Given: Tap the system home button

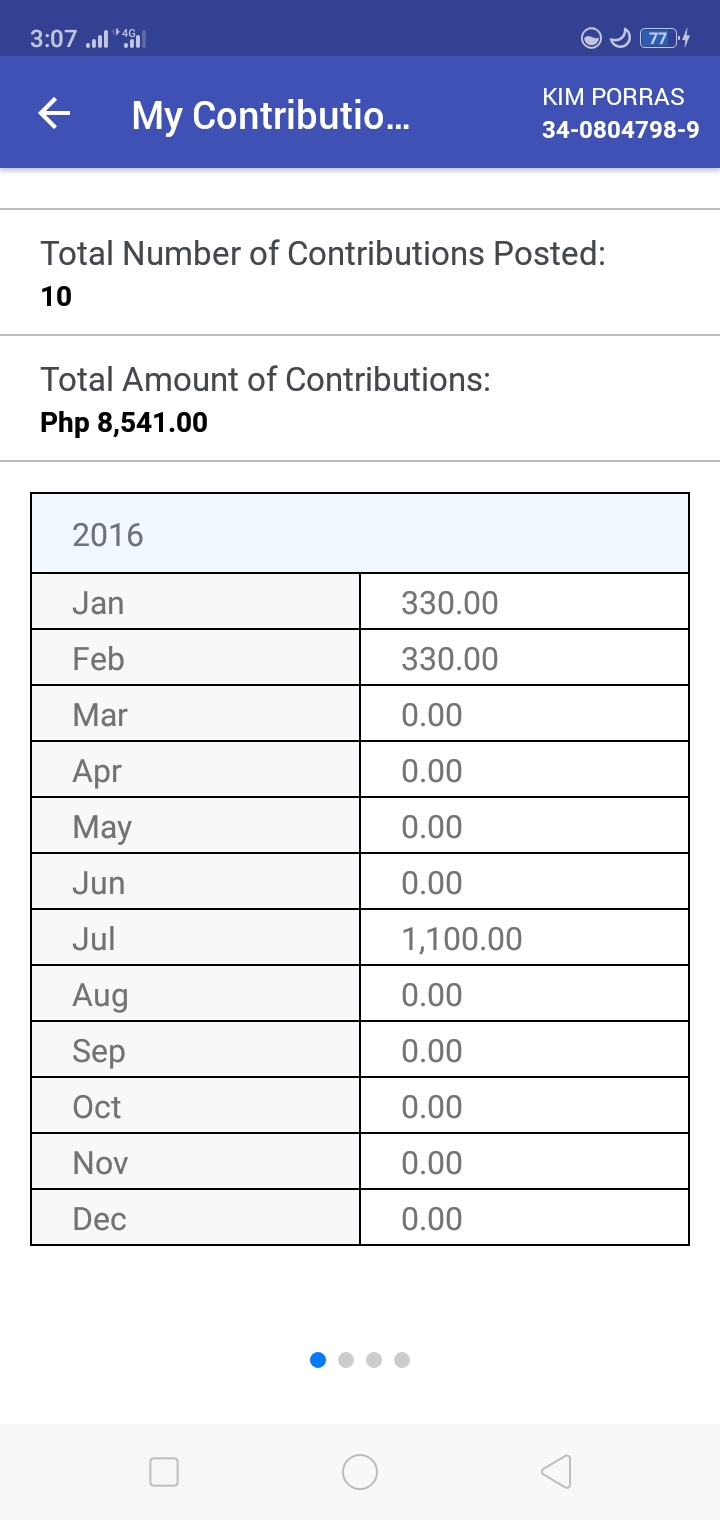Looking at the screenshot, I should coord(360,1471).
